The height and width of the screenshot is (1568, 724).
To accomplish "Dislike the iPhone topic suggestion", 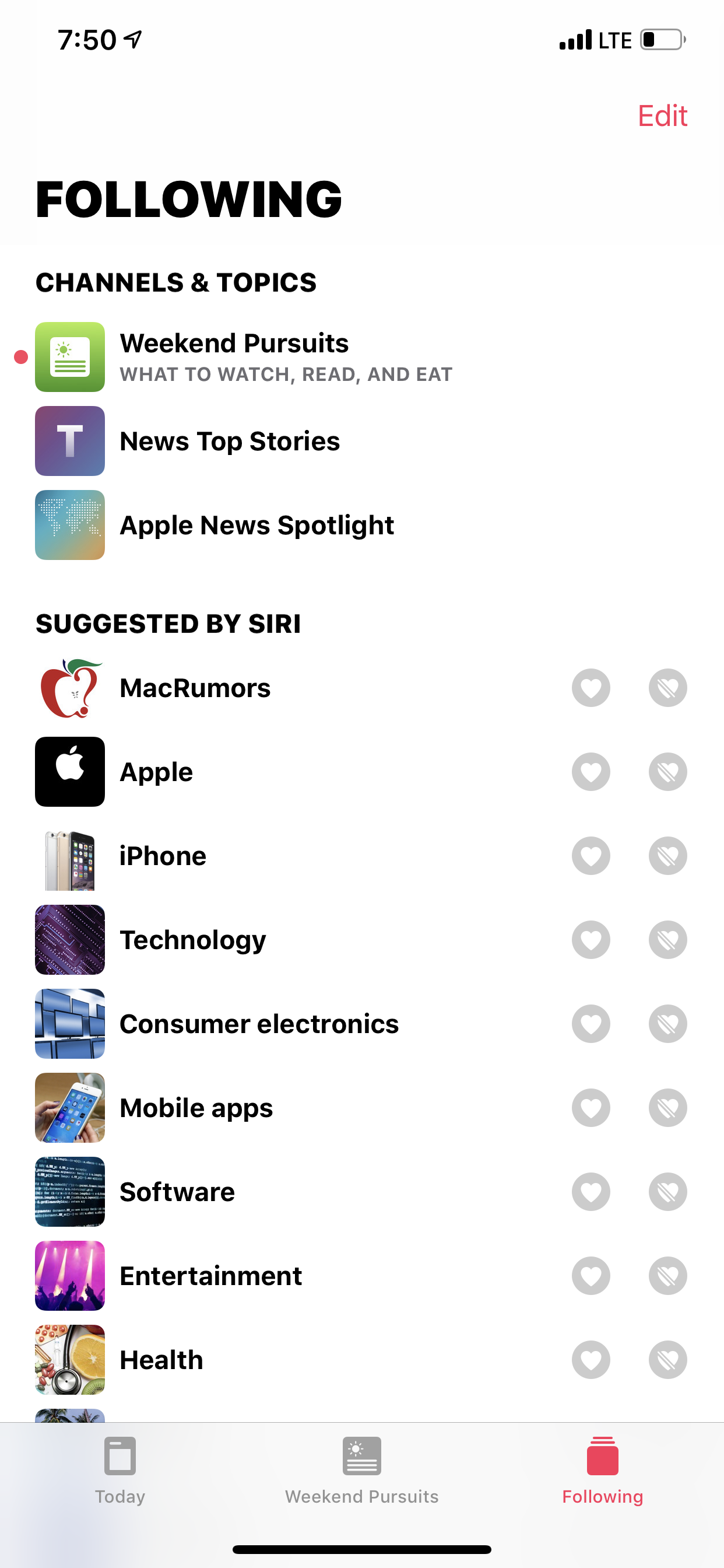I will click(x=667, y=856).
